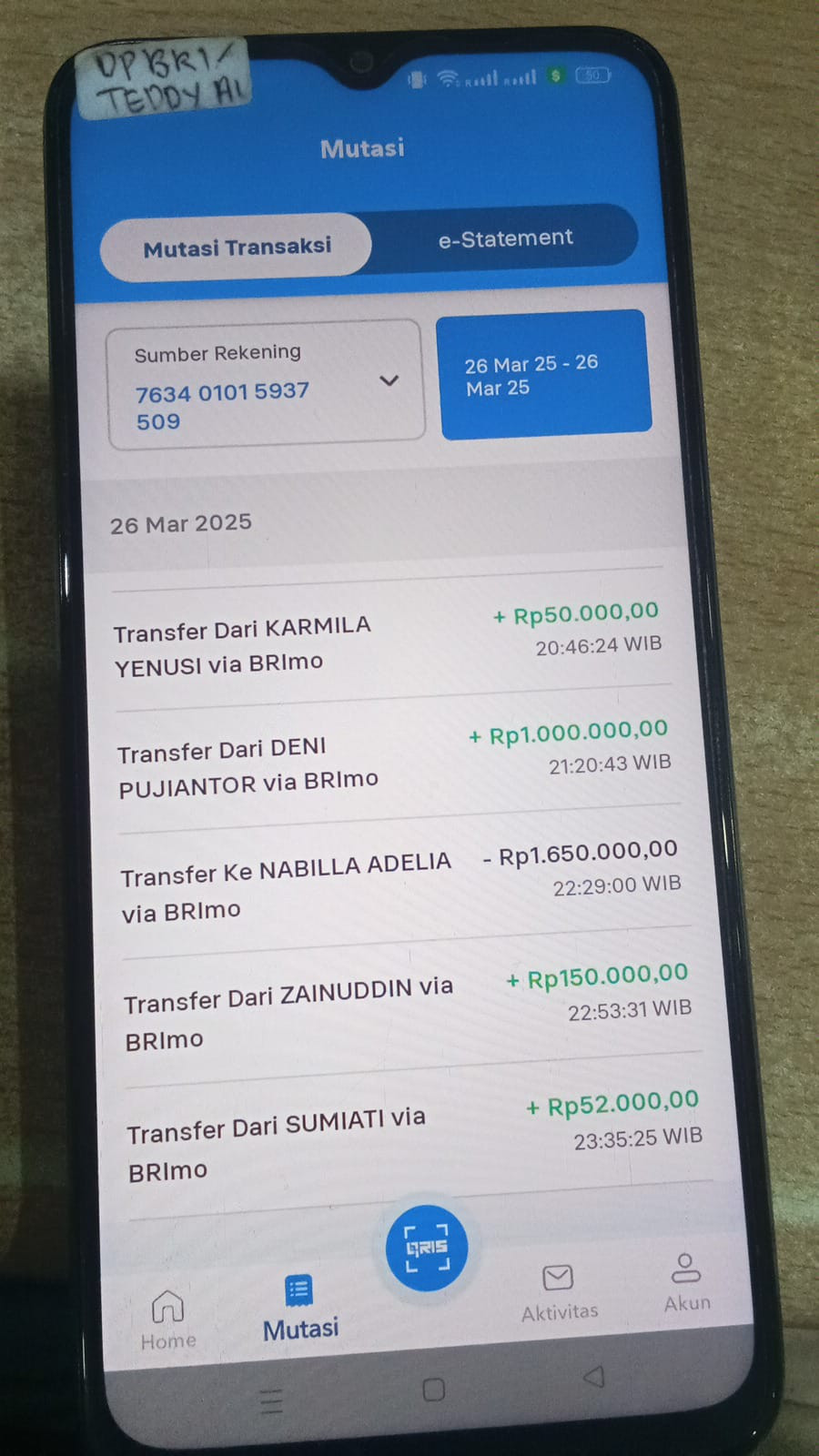View transfer from SUMIATI
The image size is (819, 1456).
pos(414,1139)
